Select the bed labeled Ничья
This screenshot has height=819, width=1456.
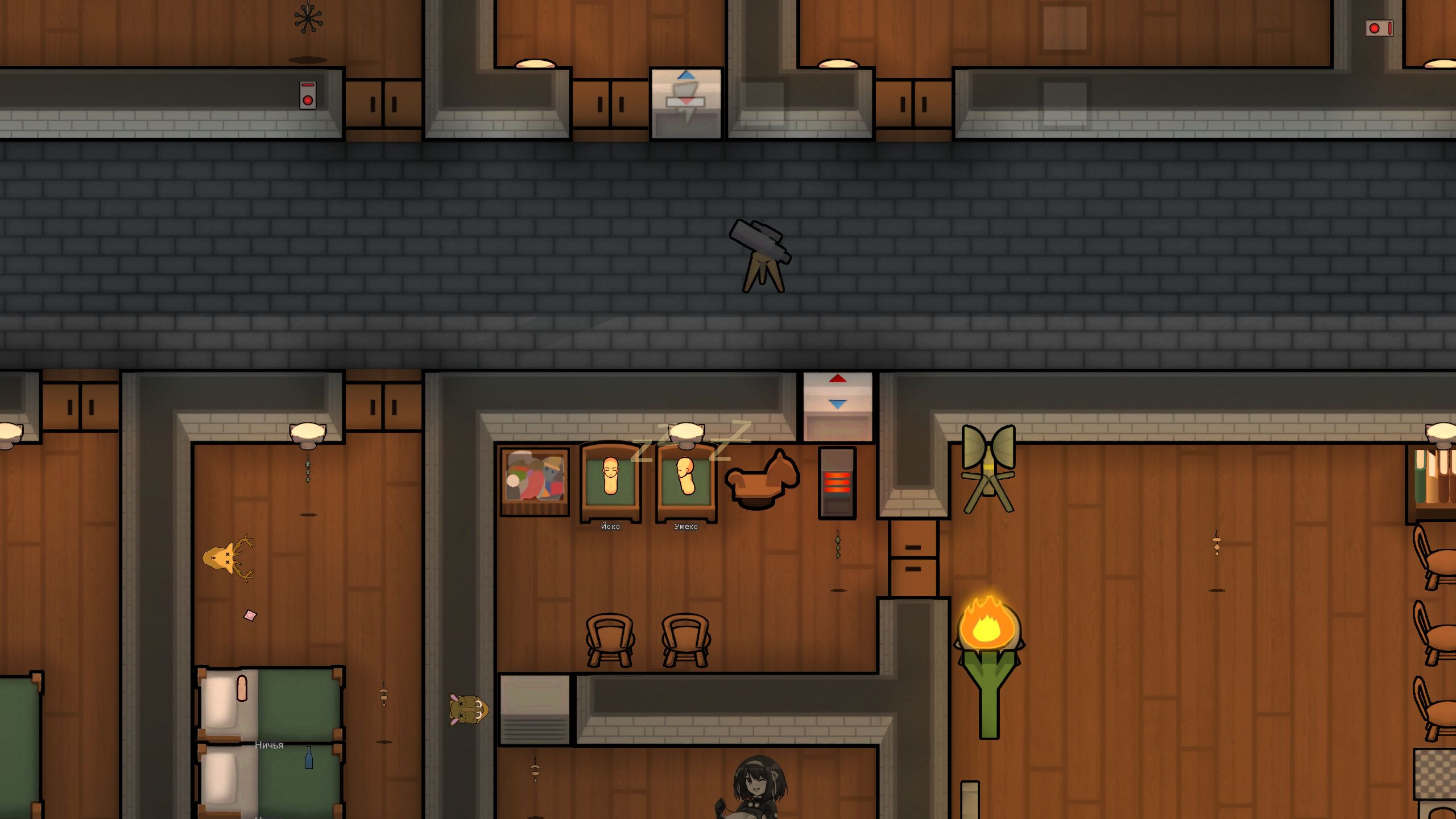tap(270, 705)
